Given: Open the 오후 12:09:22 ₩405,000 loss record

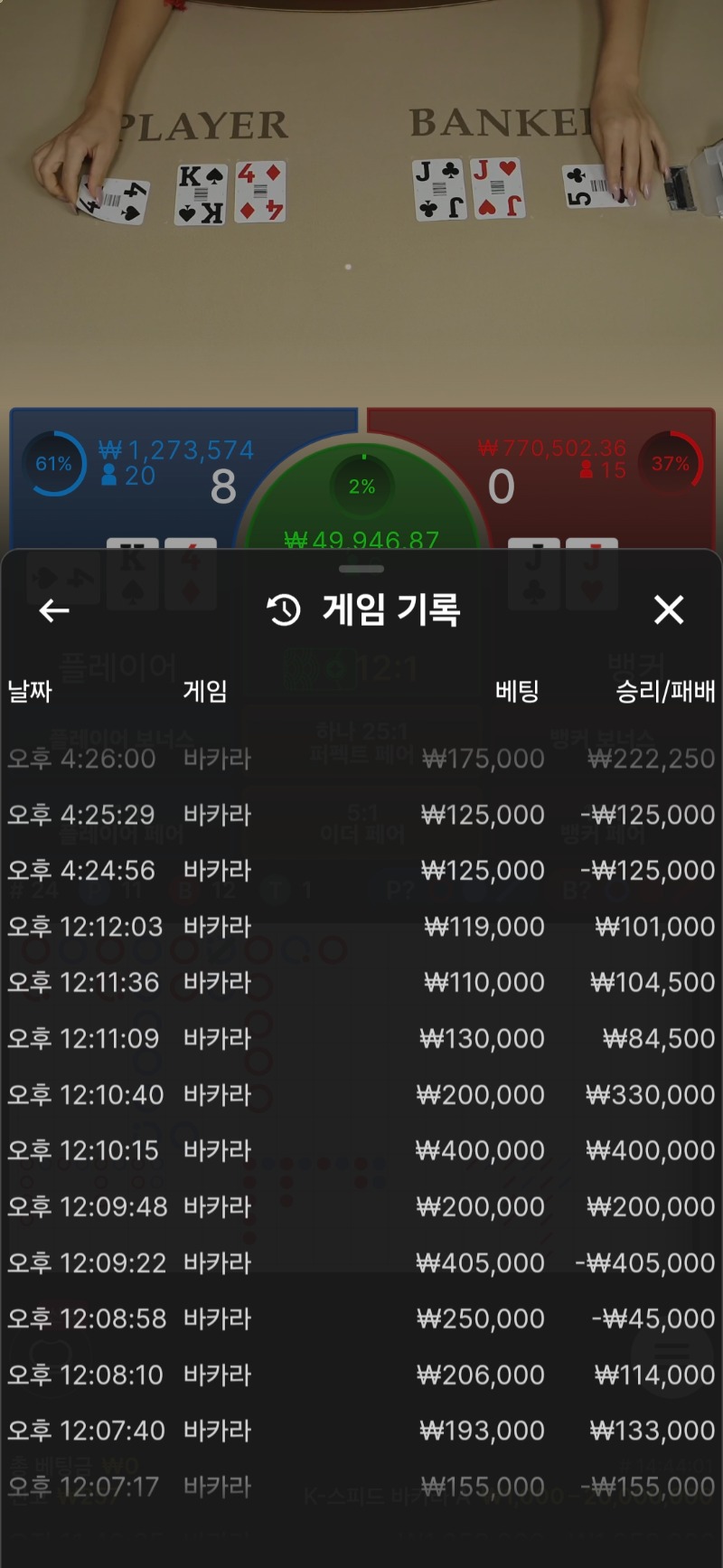Looking at the screenshot, I should tap(361, 1263).
